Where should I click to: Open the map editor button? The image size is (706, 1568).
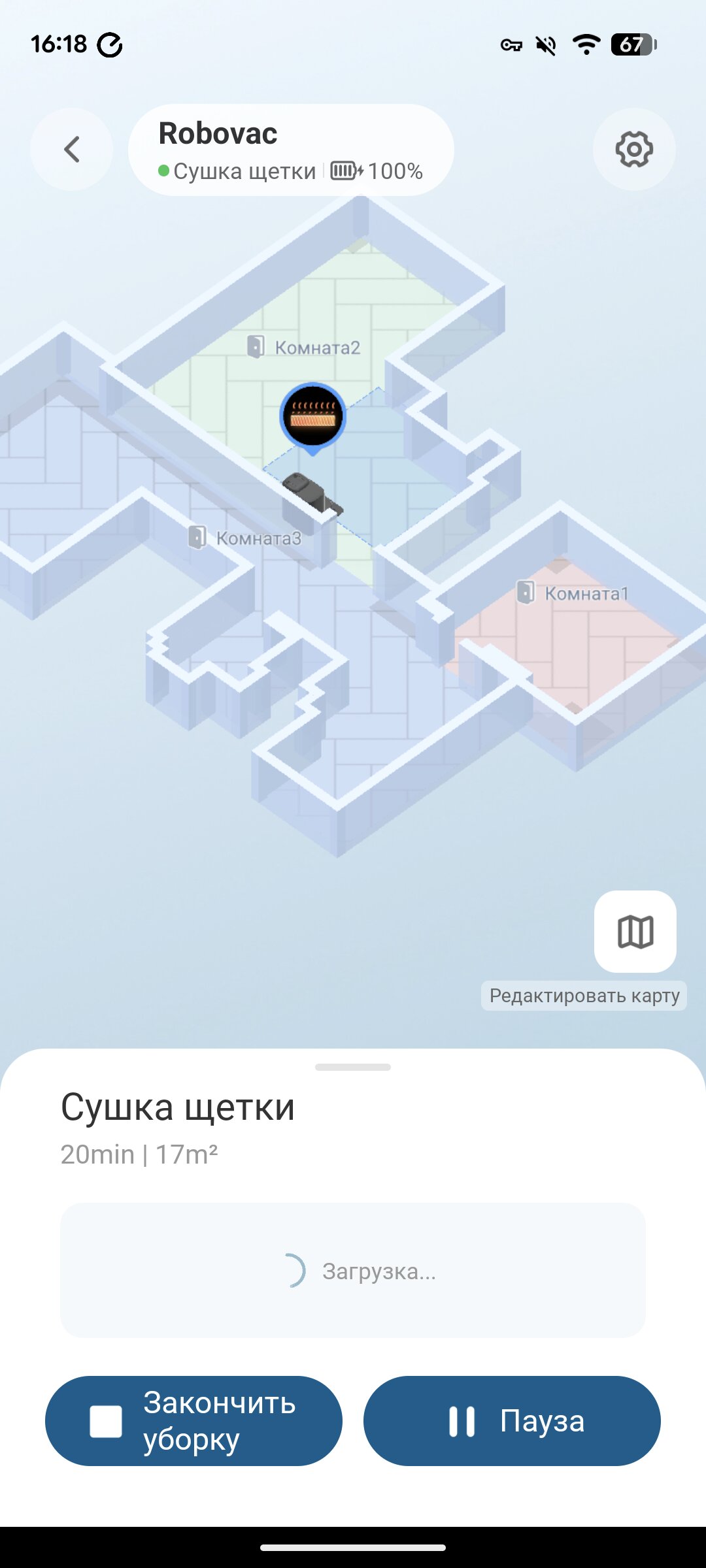point(635,931)
